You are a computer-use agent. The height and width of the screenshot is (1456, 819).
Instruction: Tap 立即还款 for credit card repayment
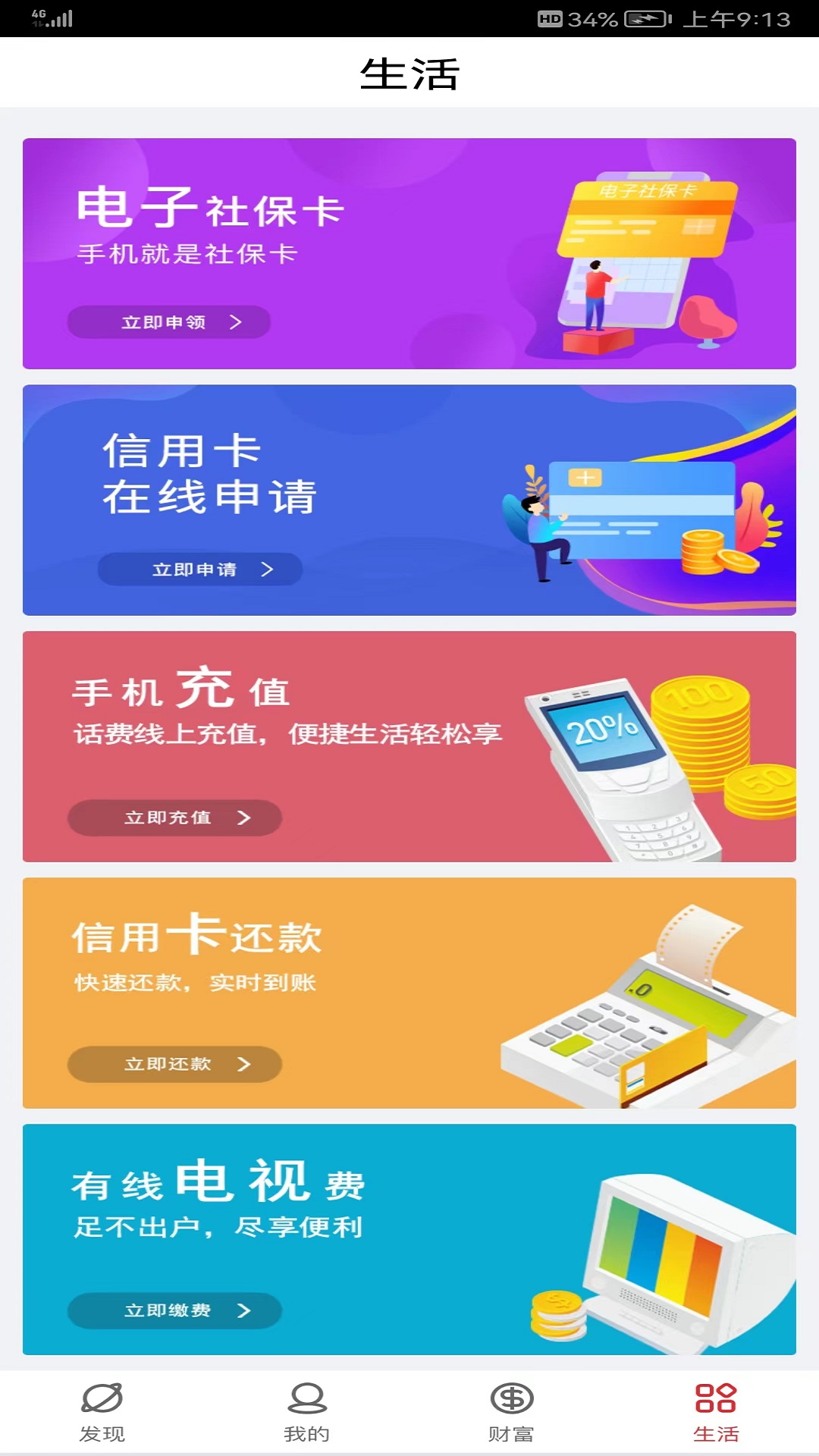pyautogui.click(x=174, y=1064)
